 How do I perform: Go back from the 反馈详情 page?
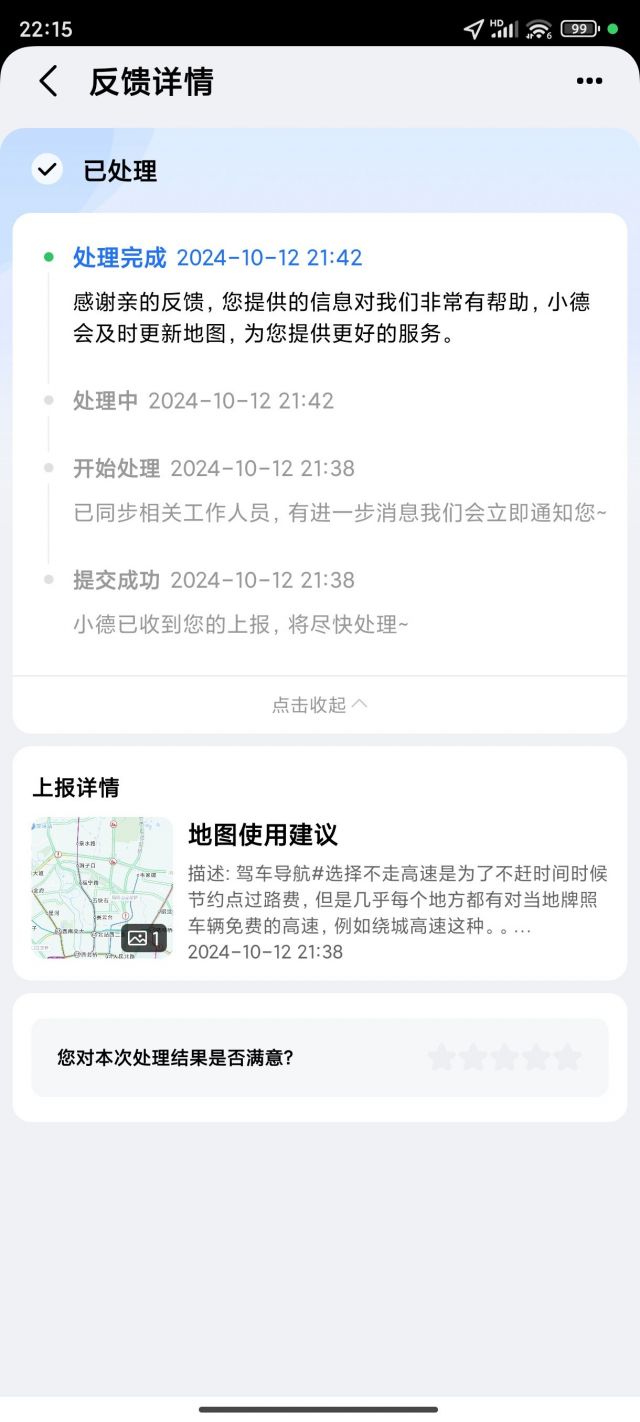pyautogui.click(x=48, y=81)
